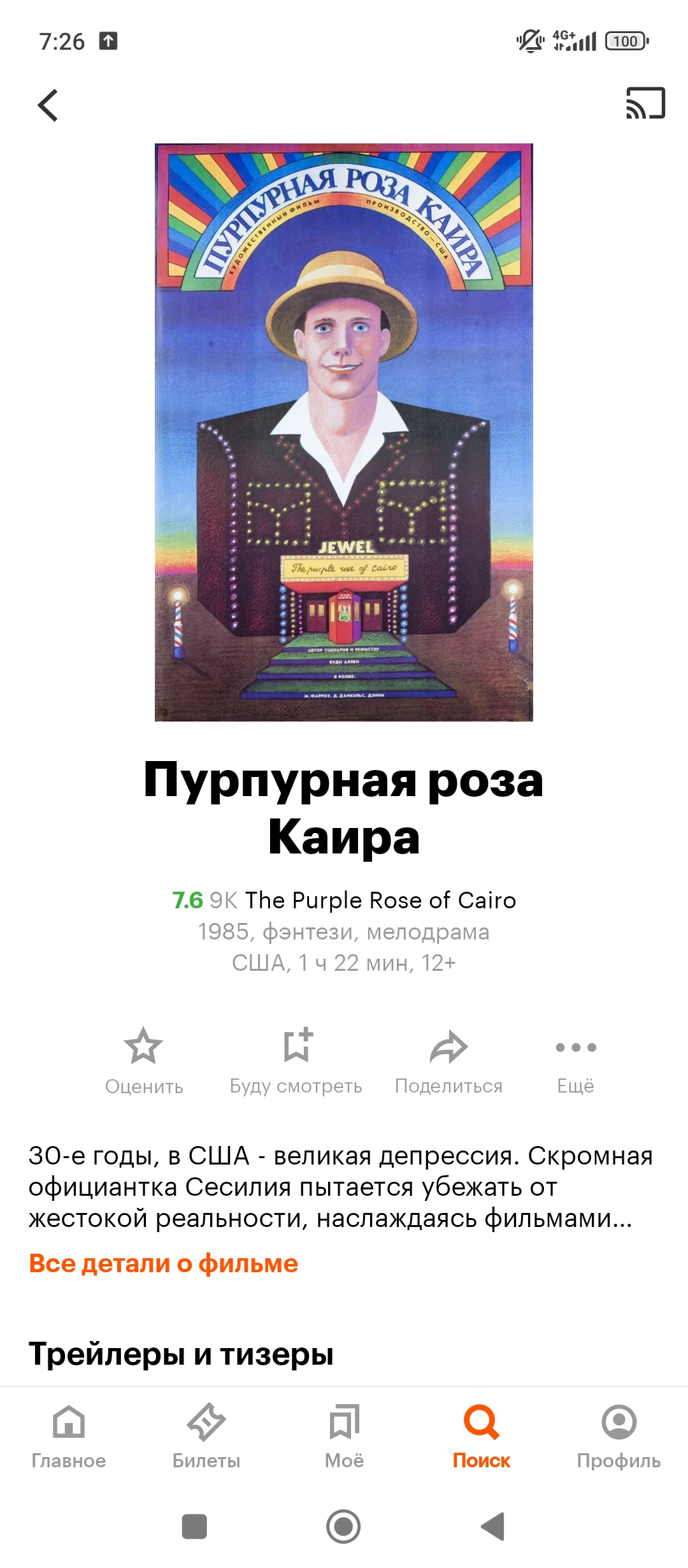This screenshot has width=688, height=1568.
Task: Open the Пурпурная роза Каира poster image
Action: [344, 432]
